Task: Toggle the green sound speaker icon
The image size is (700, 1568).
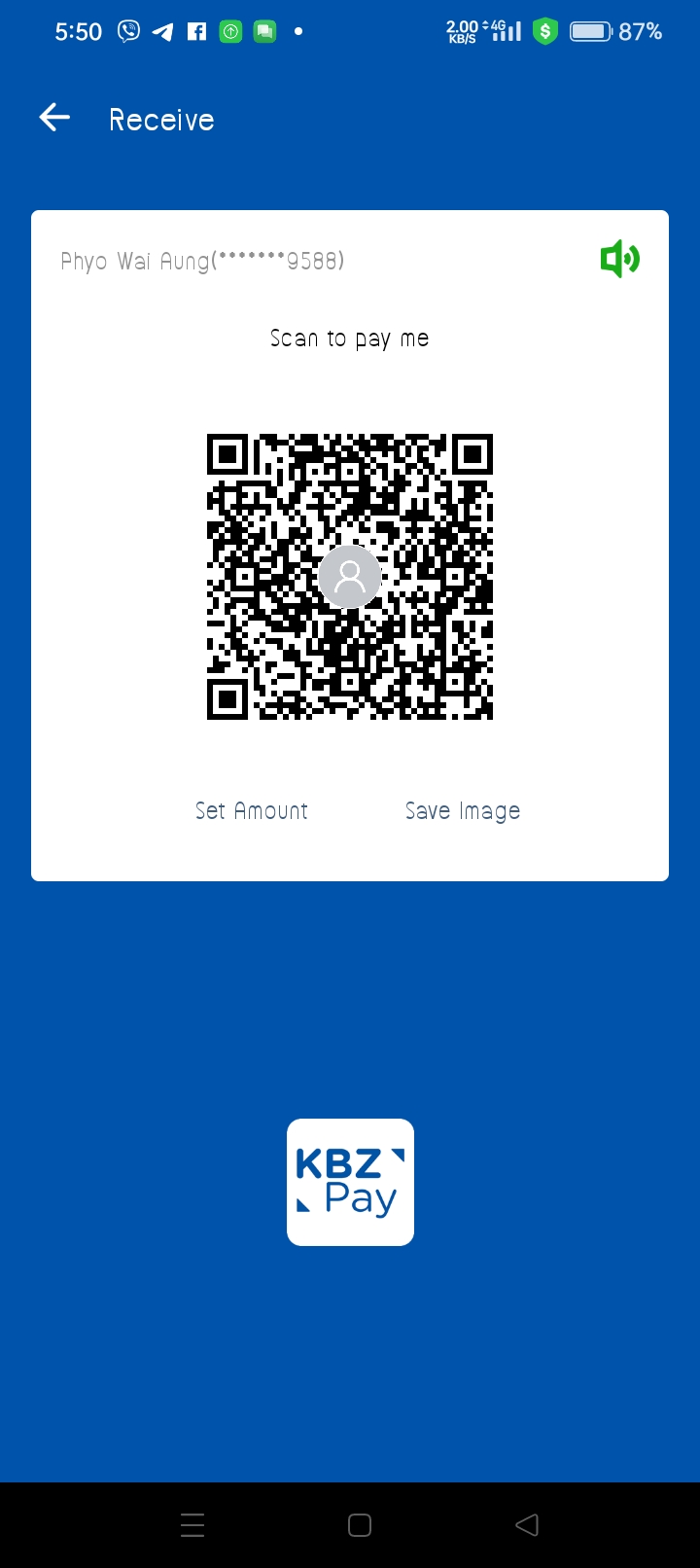Action: (x=619, y=260)
